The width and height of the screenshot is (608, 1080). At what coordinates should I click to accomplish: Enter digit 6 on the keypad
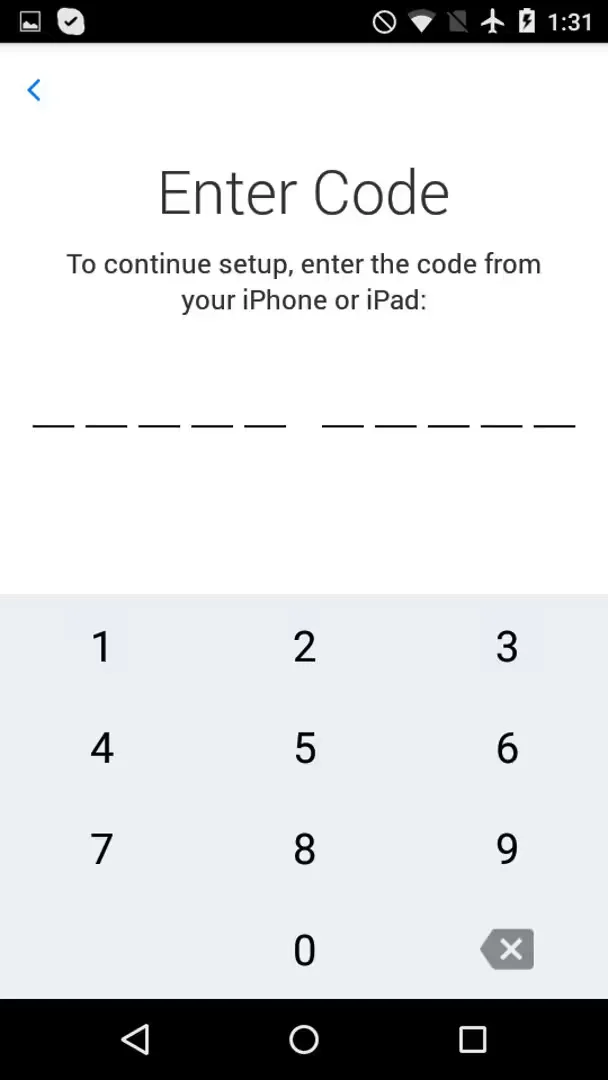tap(507, 747)
